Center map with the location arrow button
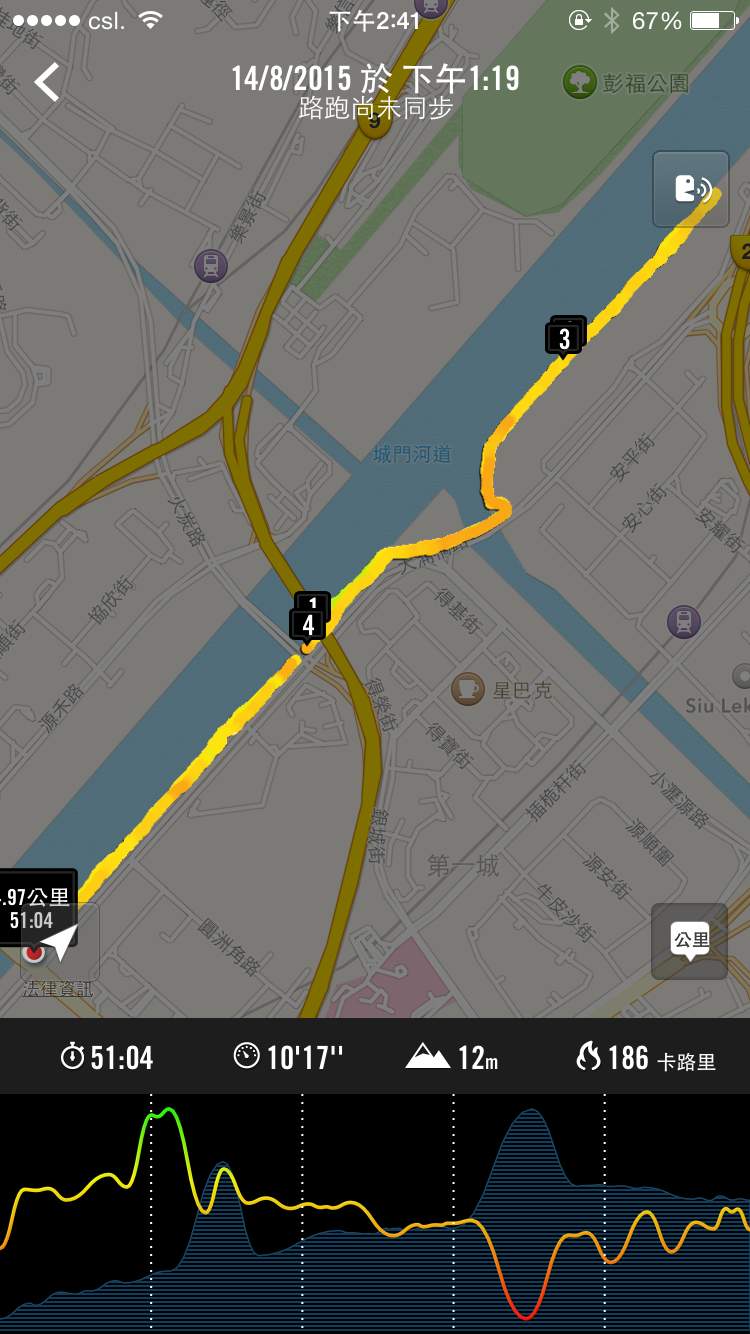 (x=62, y=941)
